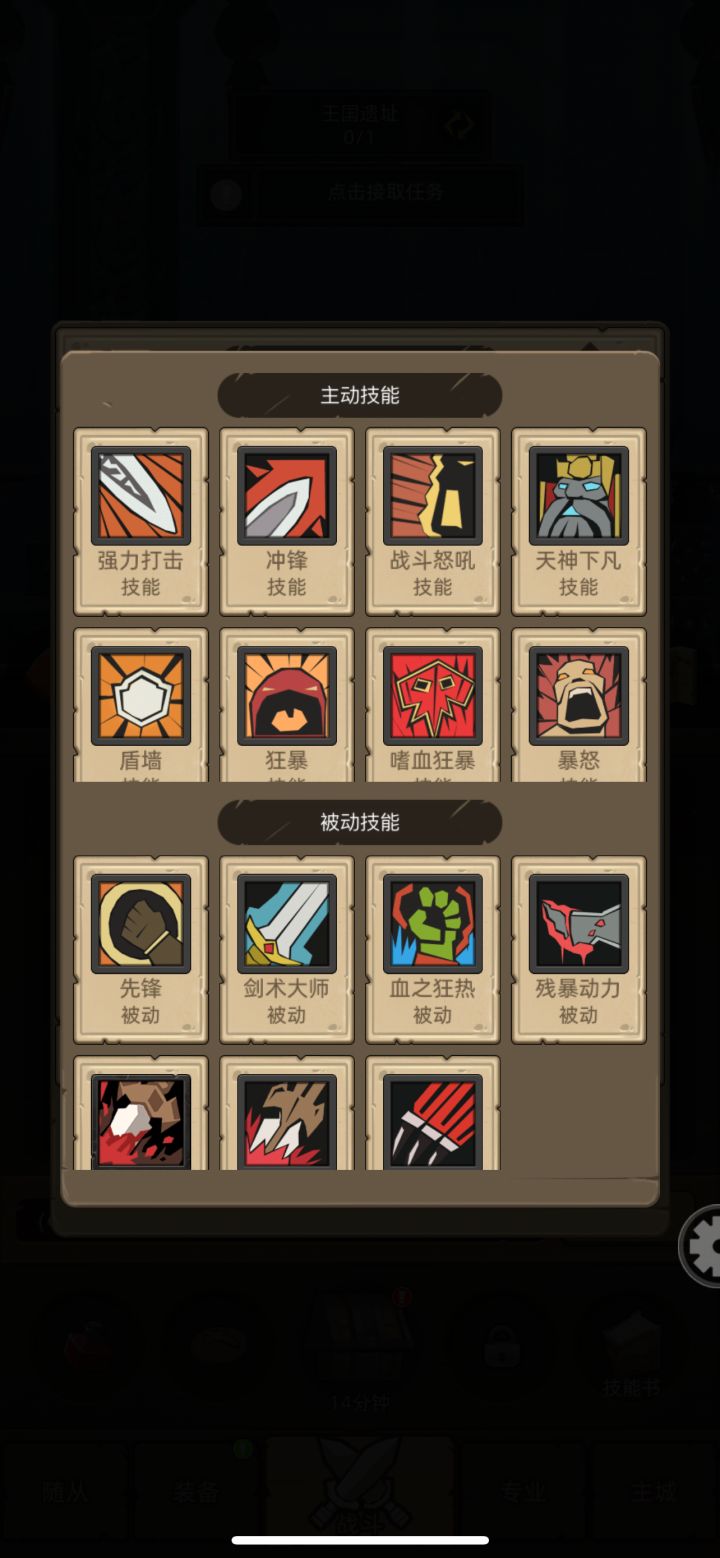Screen dimensions: 720x1558
Task: Switch to the 随从 tab
Action: 66,1490
